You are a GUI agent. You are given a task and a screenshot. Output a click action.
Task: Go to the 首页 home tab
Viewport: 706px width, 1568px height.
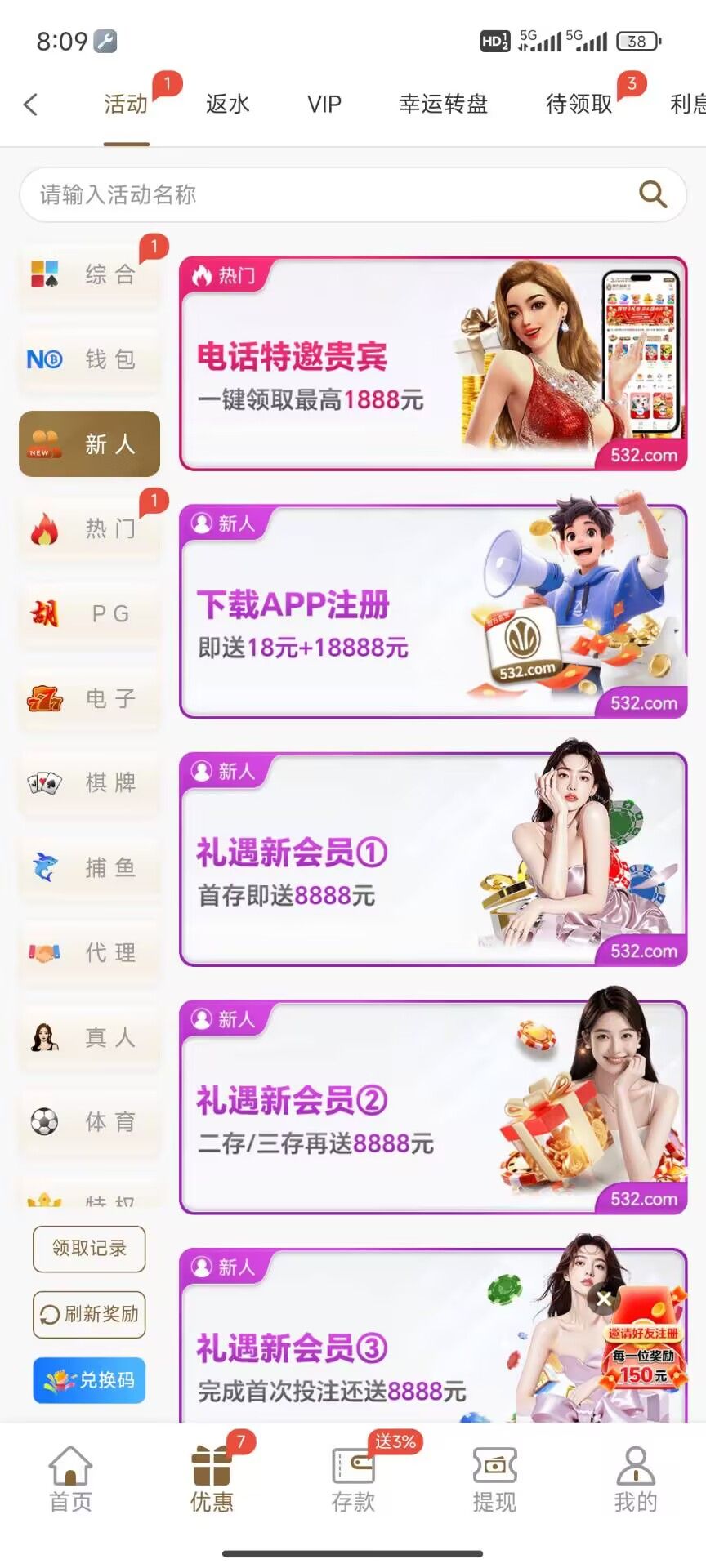click(70, 1479)
